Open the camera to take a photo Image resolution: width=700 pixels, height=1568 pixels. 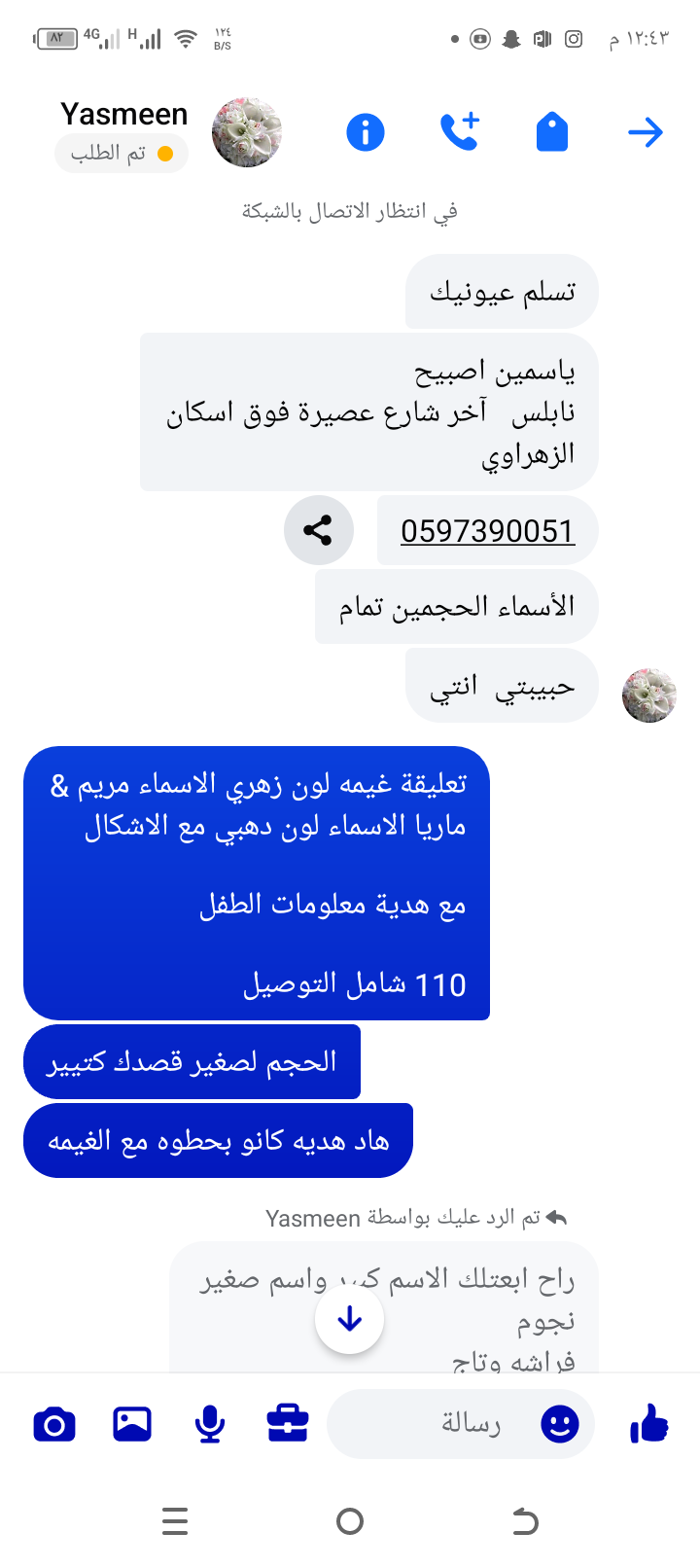pyautogui.click(x=54, y=1424)
